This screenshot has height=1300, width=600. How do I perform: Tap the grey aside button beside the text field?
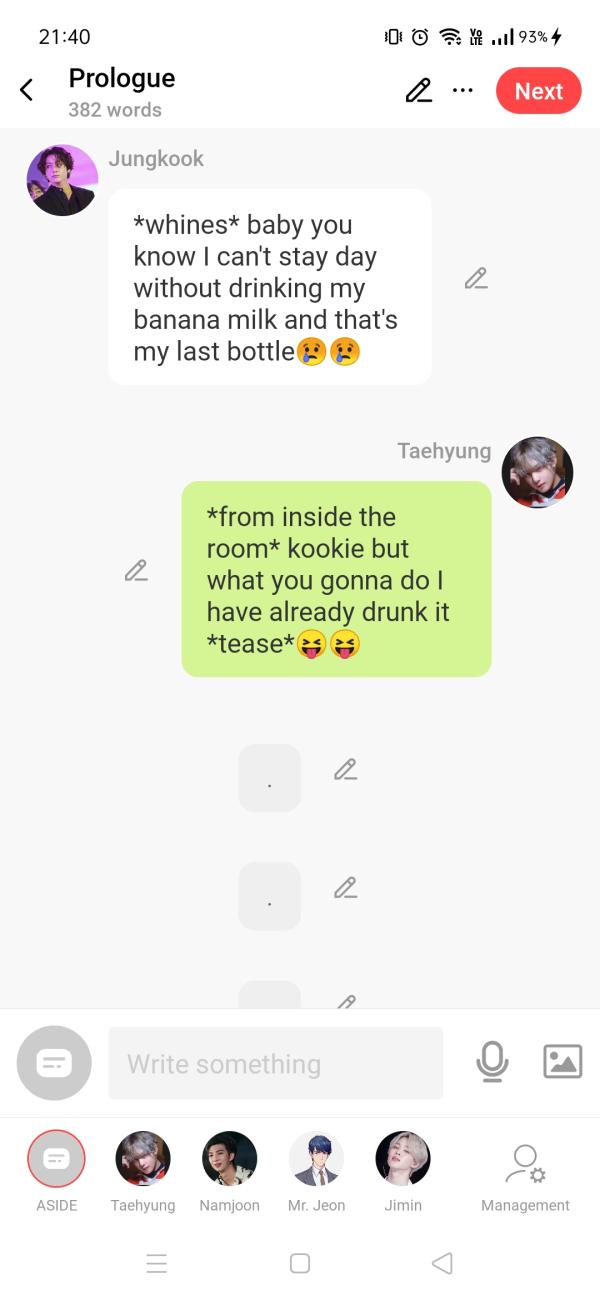tap(54, 1063)
